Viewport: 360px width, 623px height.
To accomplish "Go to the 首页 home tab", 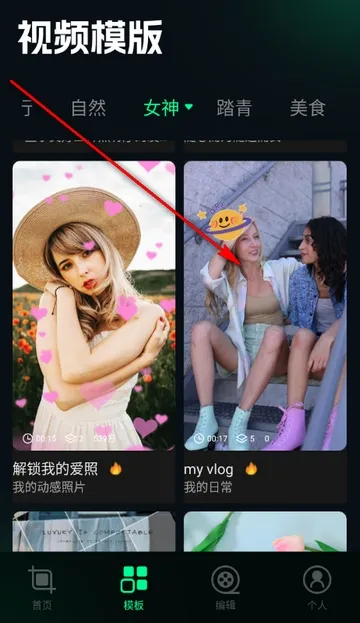I will [x=42, y=587].
